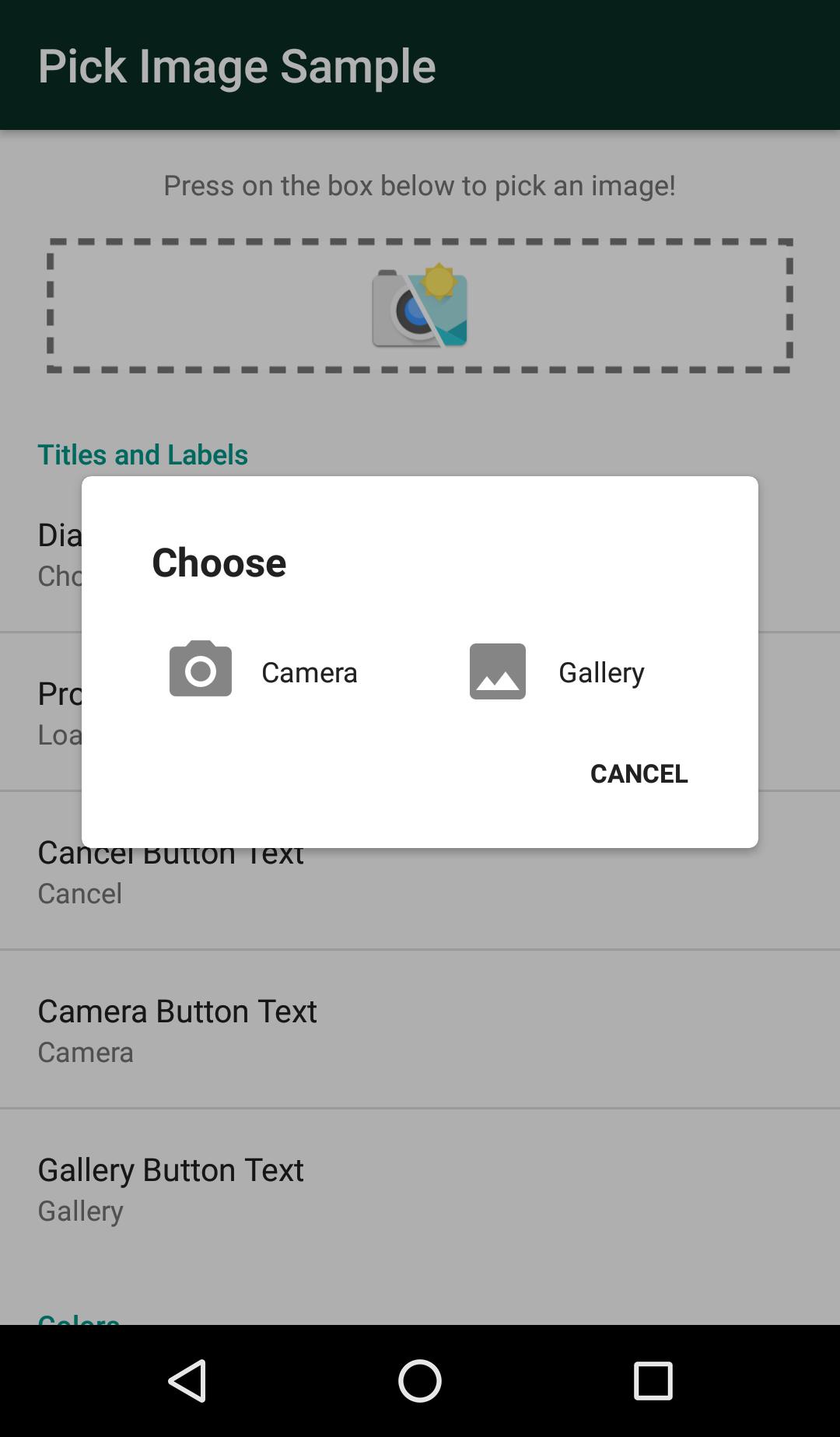The height and width of the screenshot is (1437, 840).
Task: Choose the Camera option label
Action: 309,672
